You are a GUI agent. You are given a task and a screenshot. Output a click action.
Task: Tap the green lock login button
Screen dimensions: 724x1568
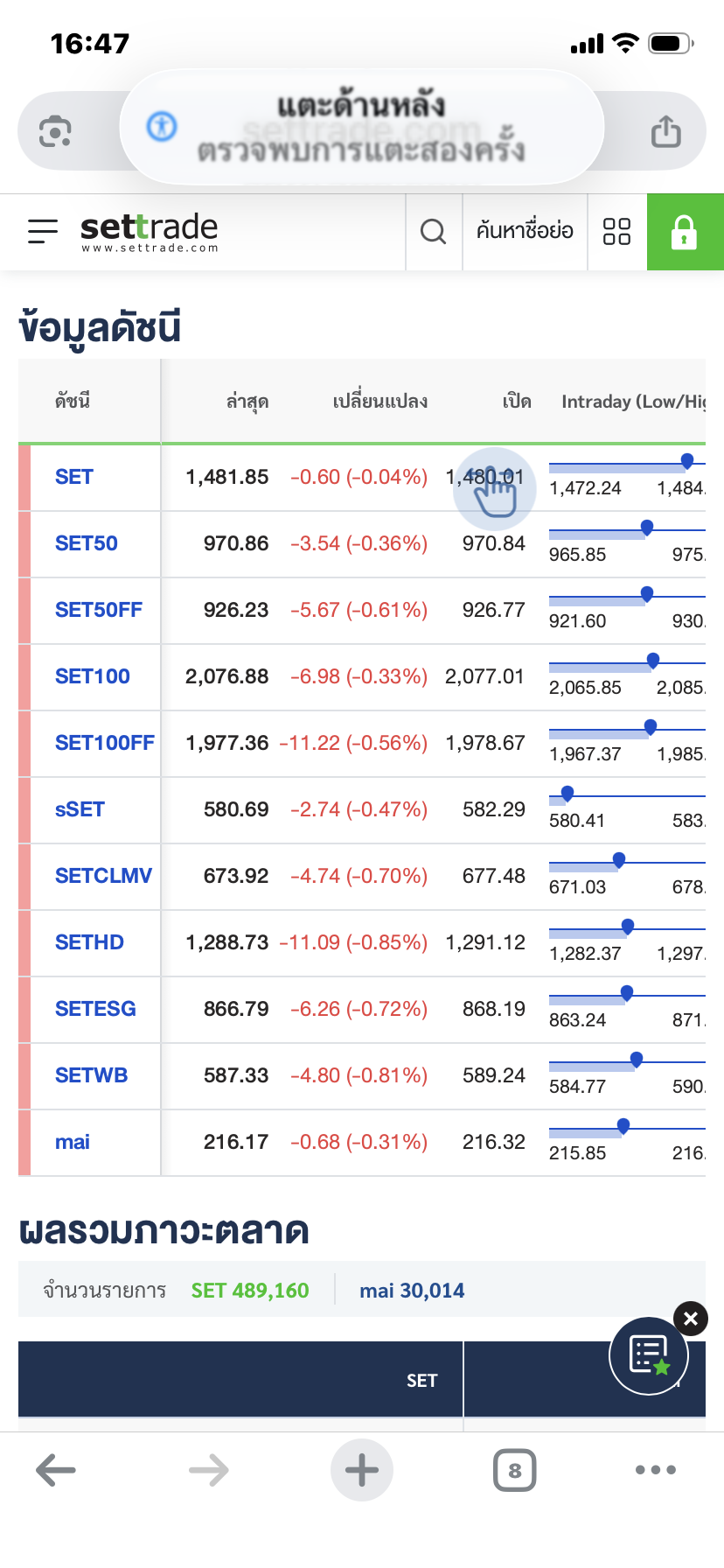pyautogui.click(x=685, y=232)
